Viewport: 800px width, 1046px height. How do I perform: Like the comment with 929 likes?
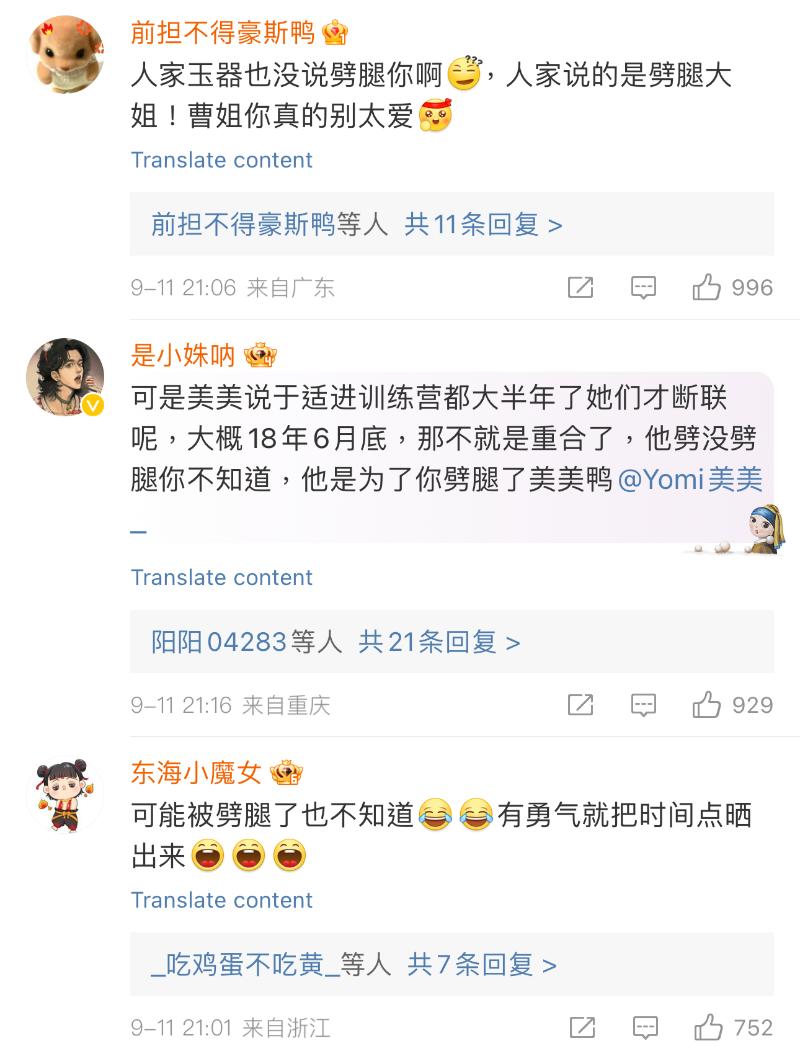point(707,705)
